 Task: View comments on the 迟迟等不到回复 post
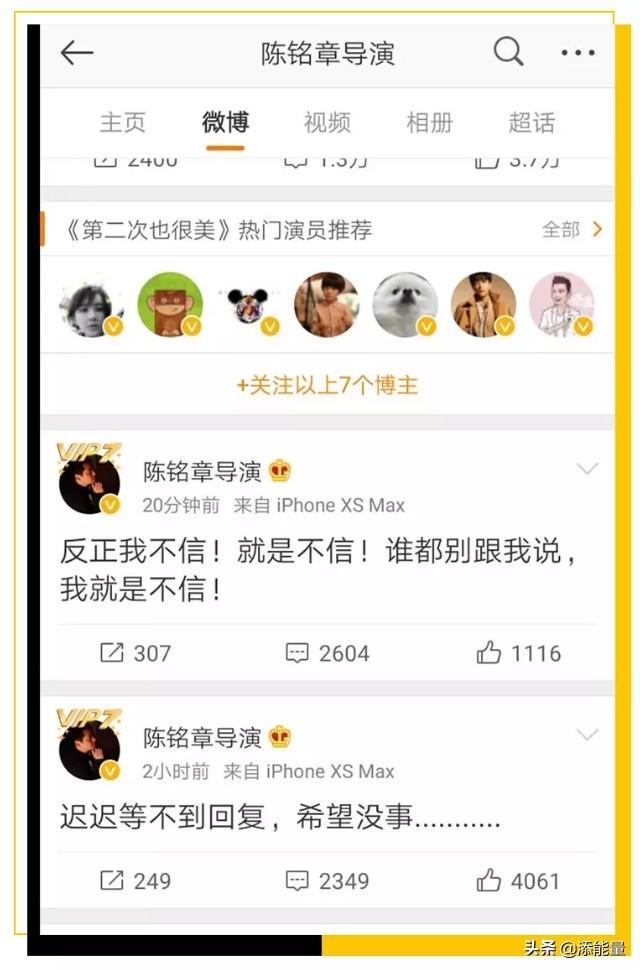click(327, 881)
